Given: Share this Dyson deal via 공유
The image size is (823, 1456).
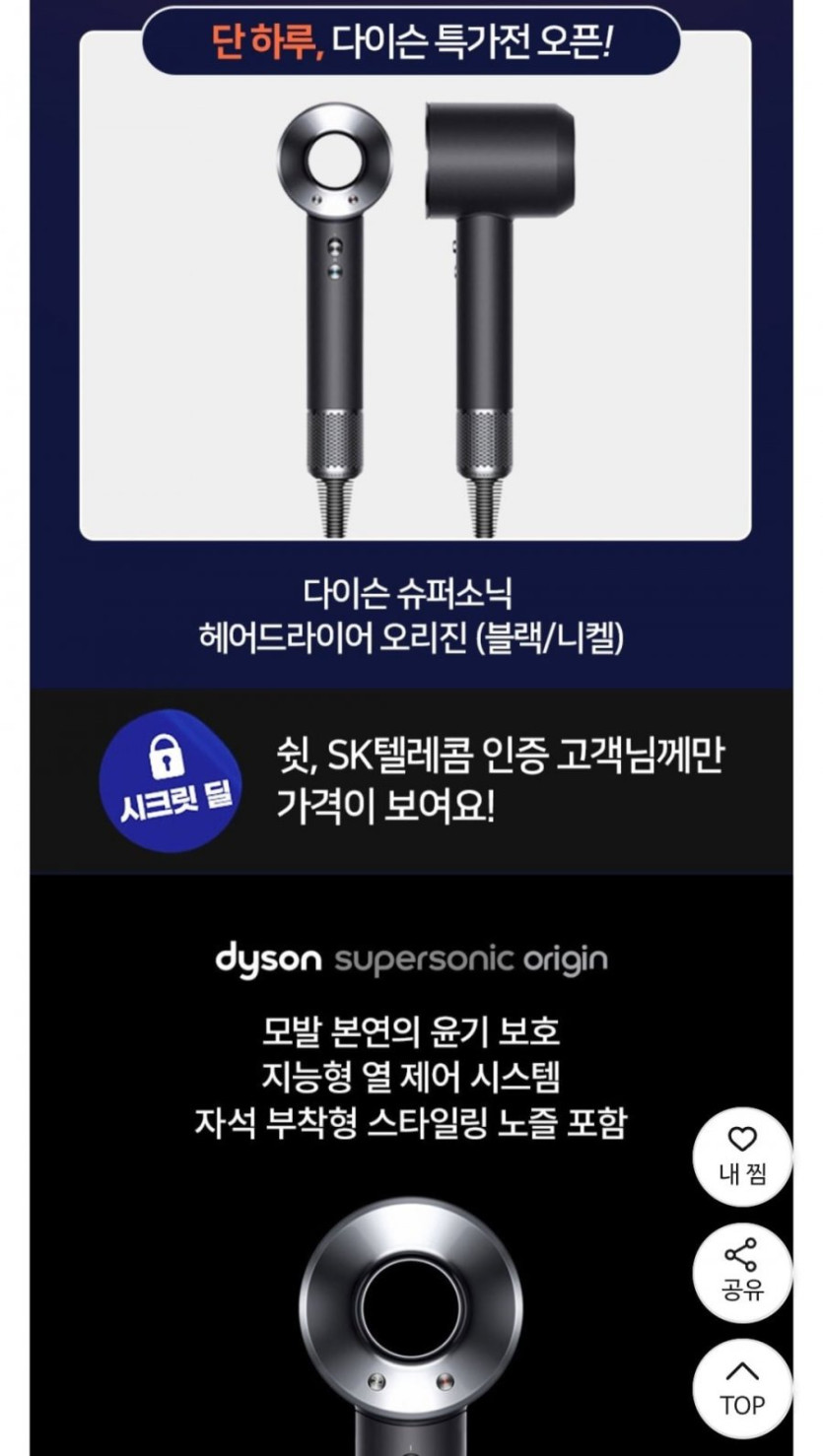Looking at the screenshot, I should [x=741, y=1271].
